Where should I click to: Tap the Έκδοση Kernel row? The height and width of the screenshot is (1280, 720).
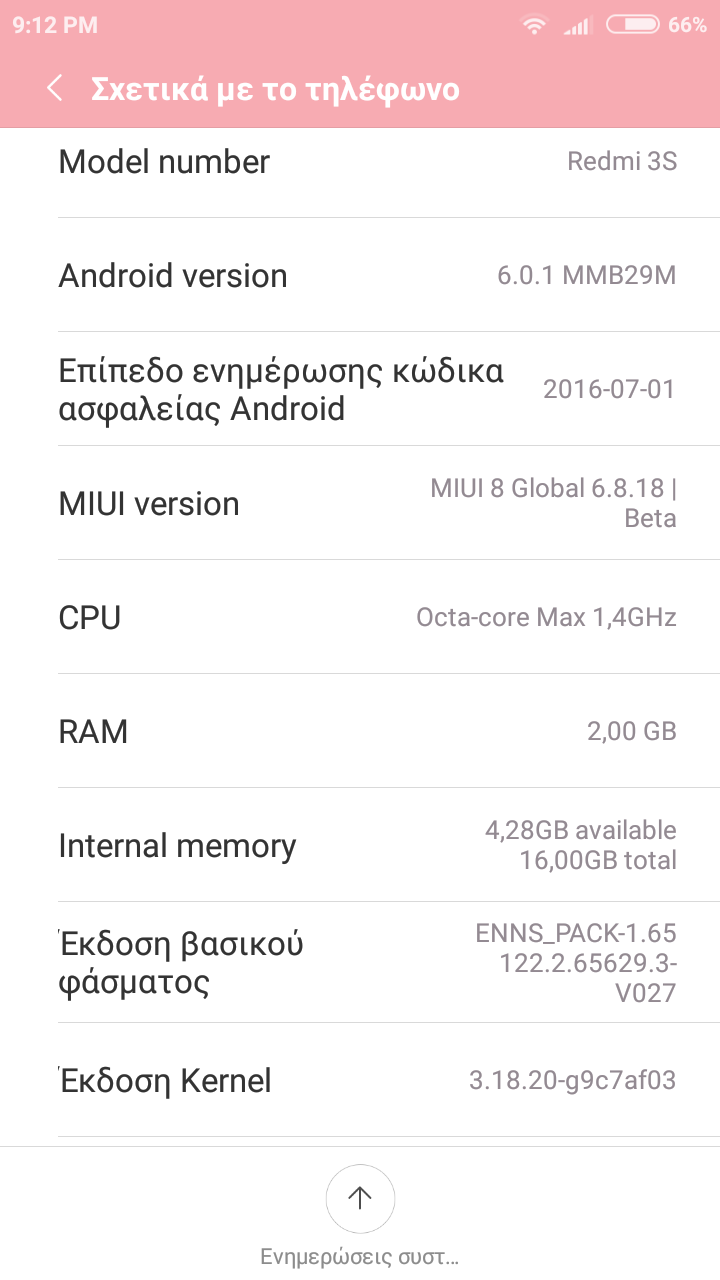click(360, 1080)
